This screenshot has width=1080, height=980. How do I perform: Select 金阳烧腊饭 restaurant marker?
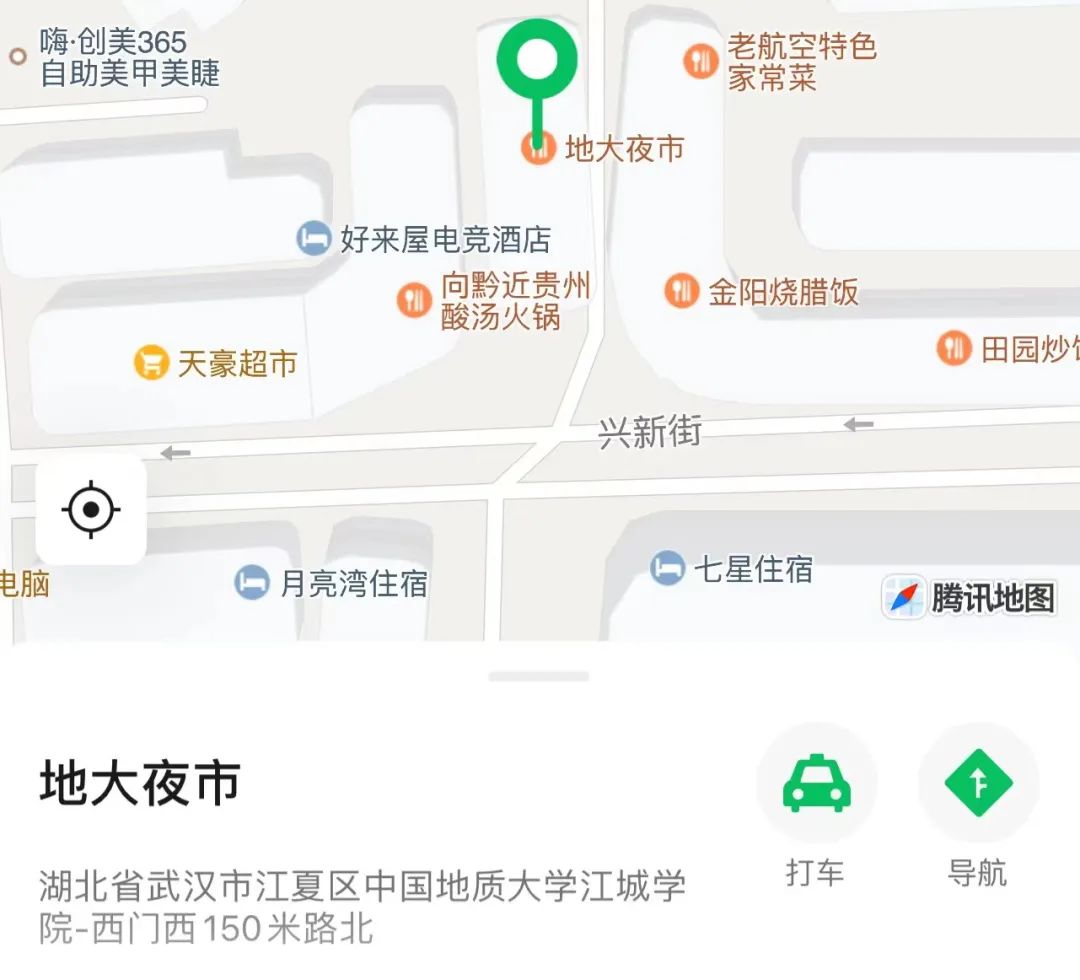[681, 291]
